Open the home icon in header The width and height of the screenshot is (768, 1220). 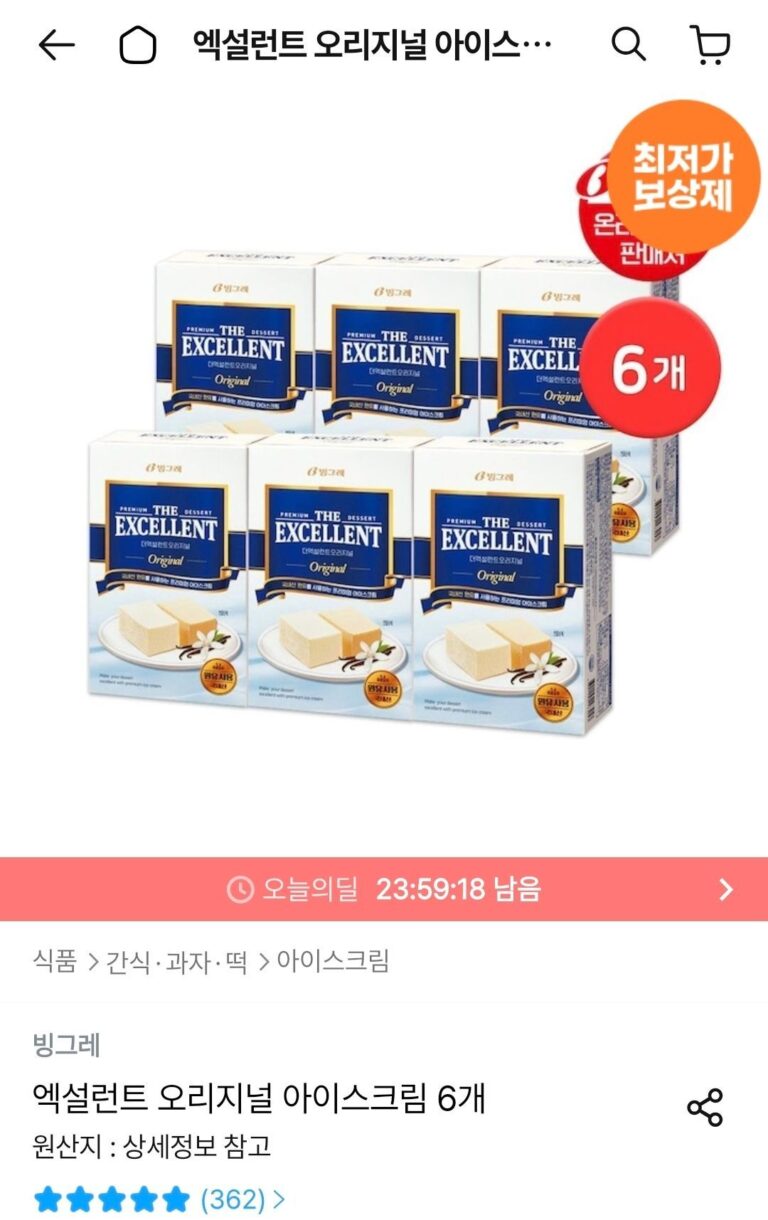click(138, 45)
